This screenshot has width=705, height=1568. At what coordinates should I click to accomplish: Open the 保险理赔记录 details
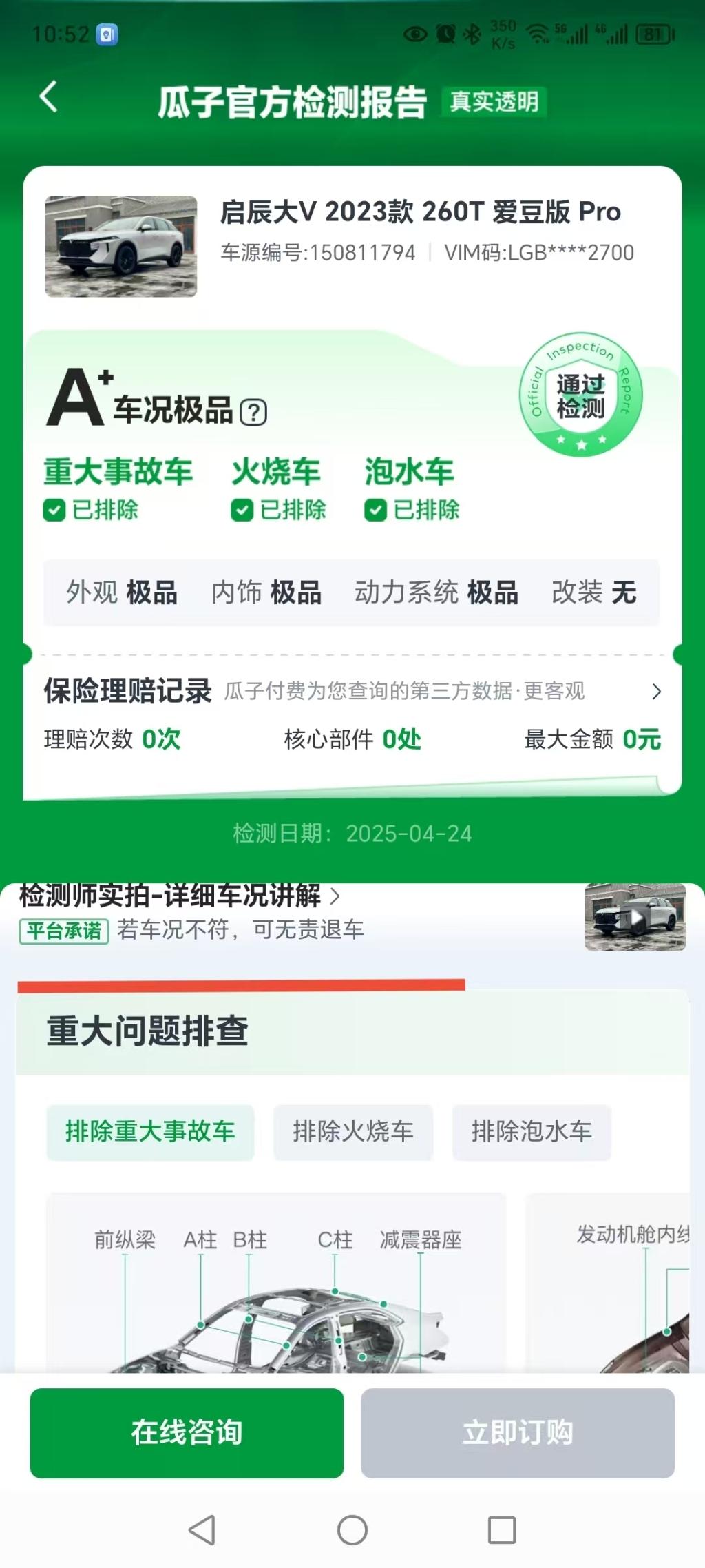click(655, 691)
